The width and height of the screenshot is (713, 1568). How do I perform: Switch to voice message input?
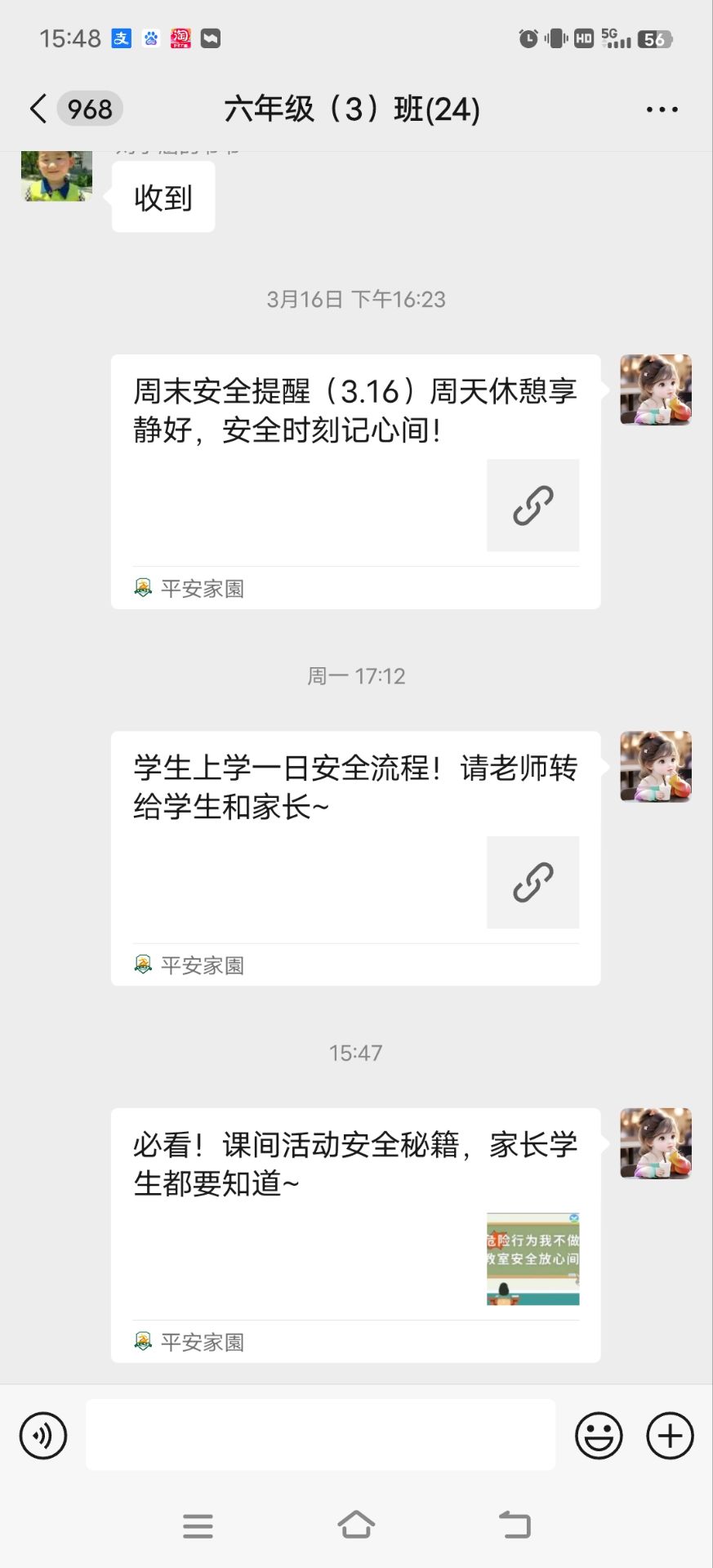click(x=43, y=1435)
